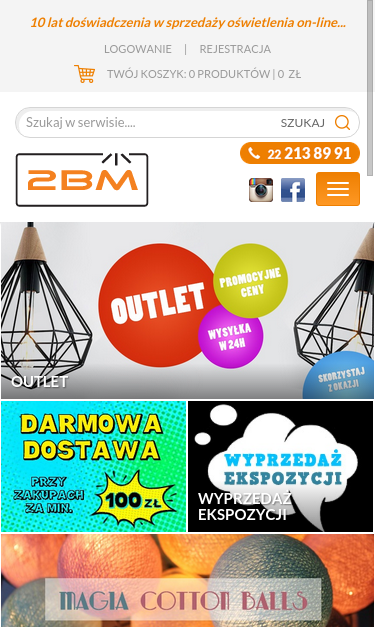The width and height of the screenshot is (375, 627).
Task: Focus the Szukaj w serwisie search field
Action: (148, 122)
